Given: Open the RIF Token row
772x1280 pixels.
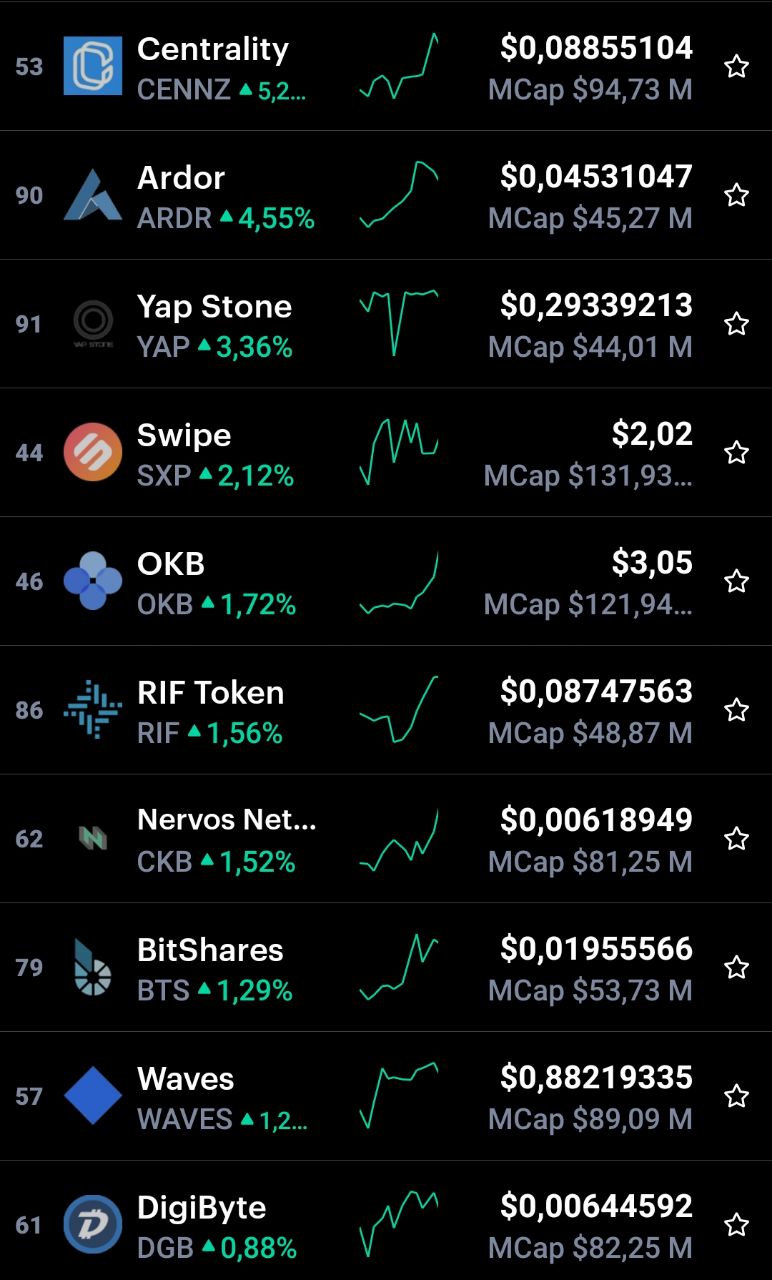Looking at the screenshot, I should (386, 710).
